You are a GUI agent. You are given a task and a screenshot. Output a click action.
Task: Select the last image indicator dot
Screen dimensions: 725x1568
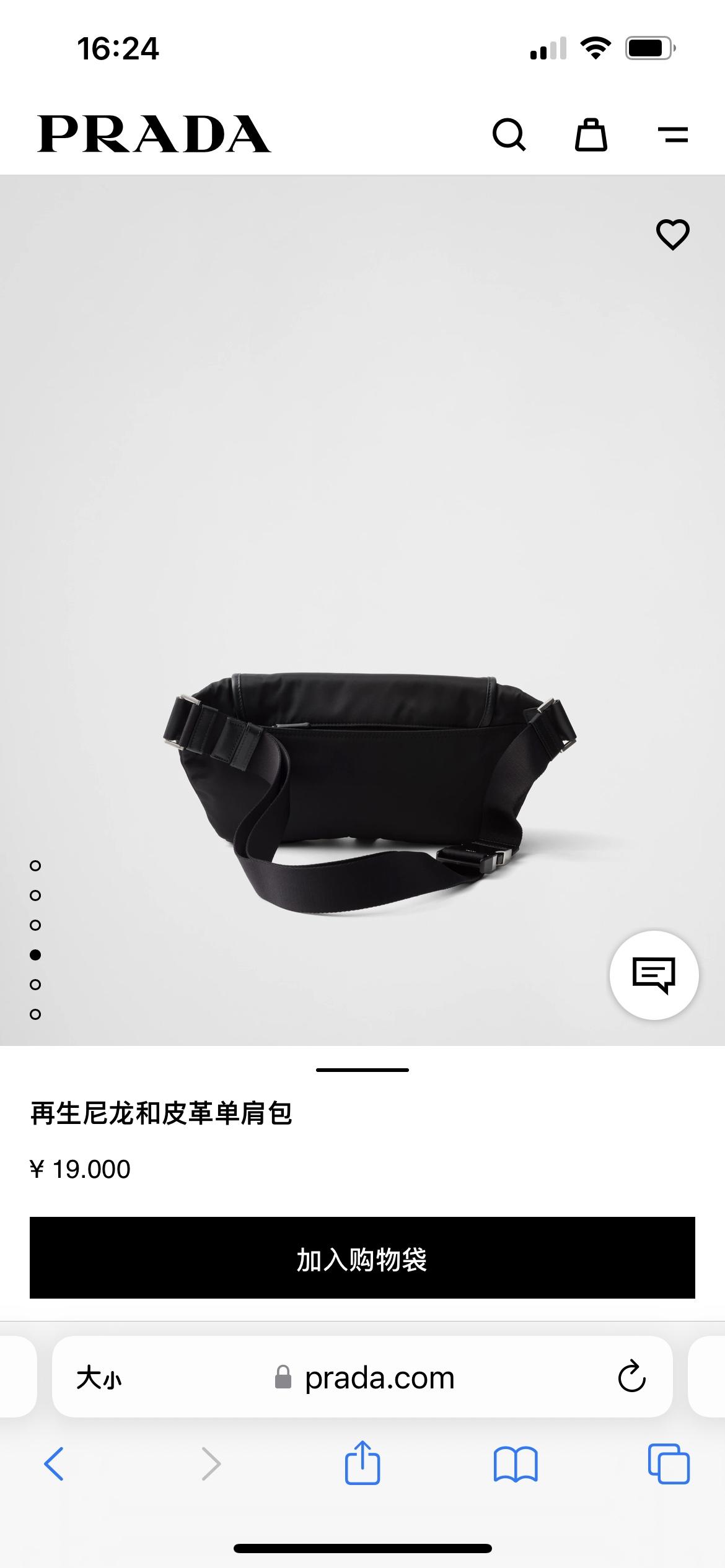coord(35,1014)
